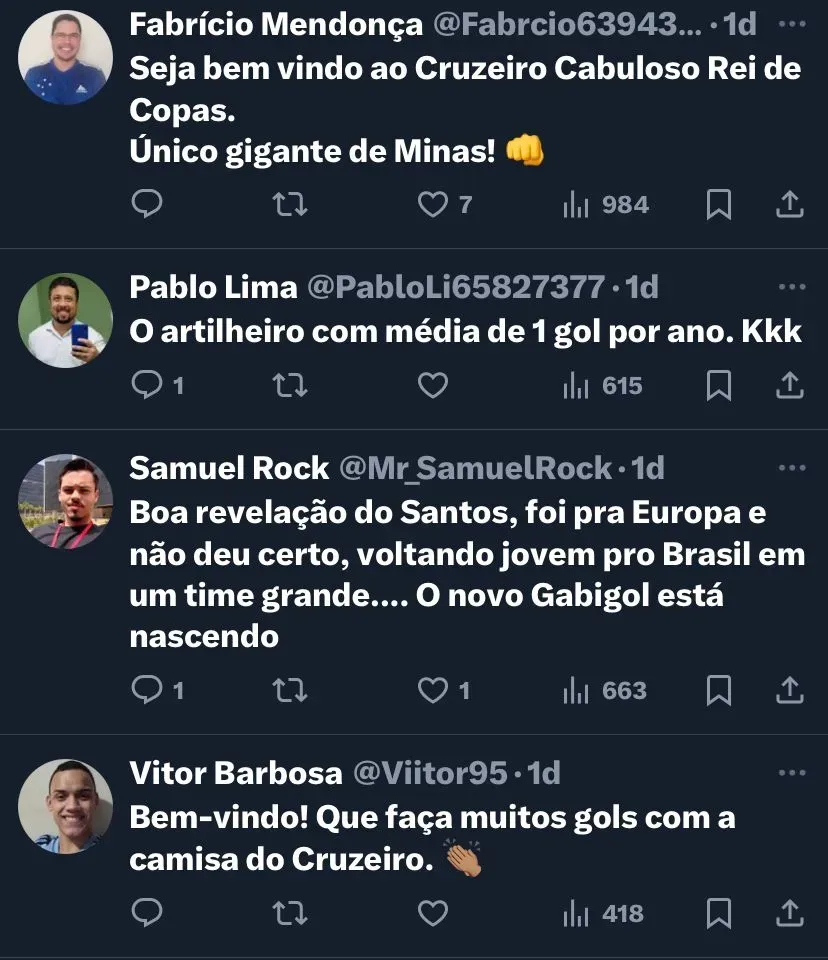Bookmark Vitor Barbosa's reply
The height and width of the screenshot is (960, 828).
tap(718, 914)
